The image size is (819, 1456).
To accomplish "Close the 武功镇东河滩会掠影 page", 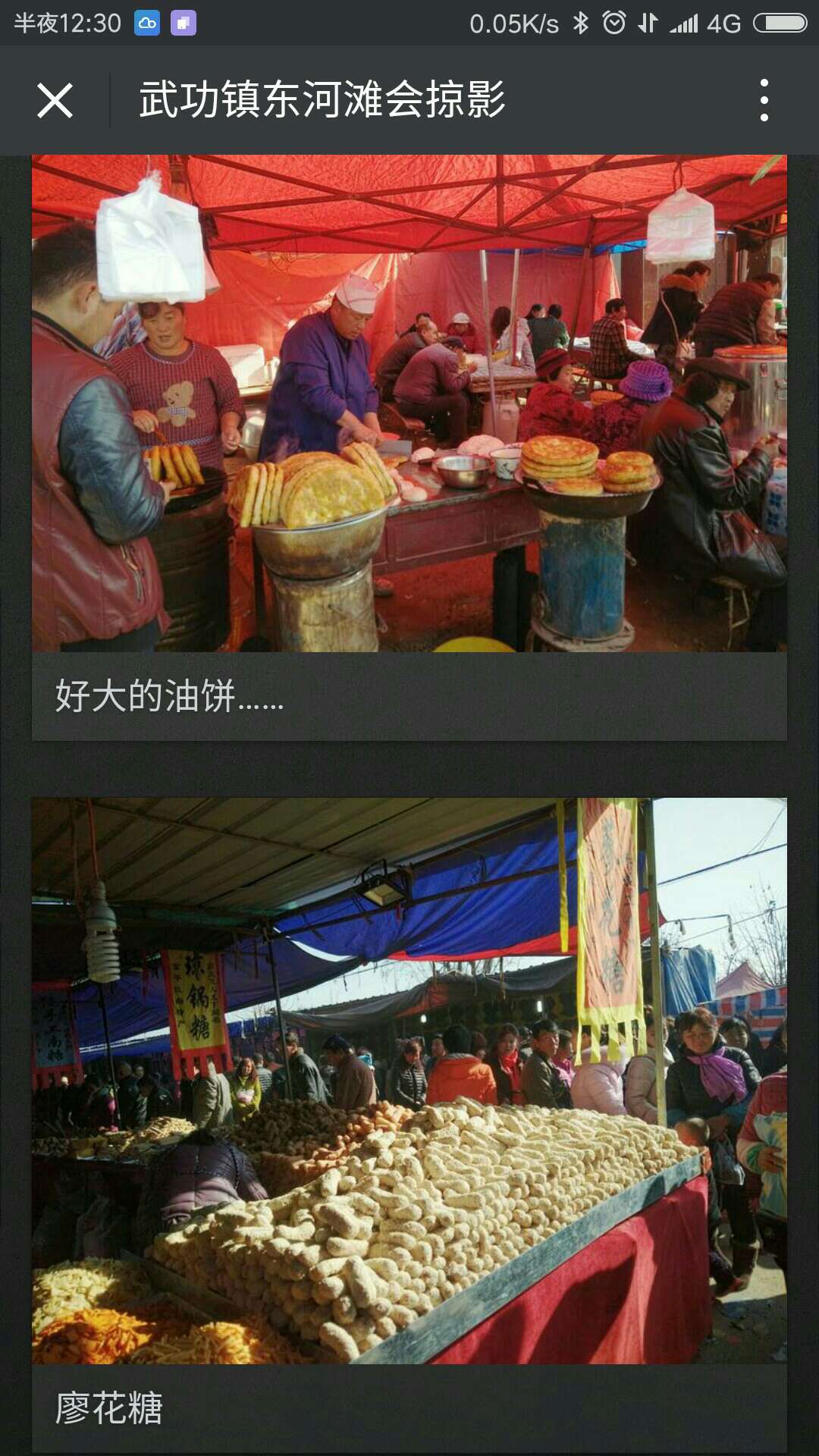I will (x=55, y=100).
